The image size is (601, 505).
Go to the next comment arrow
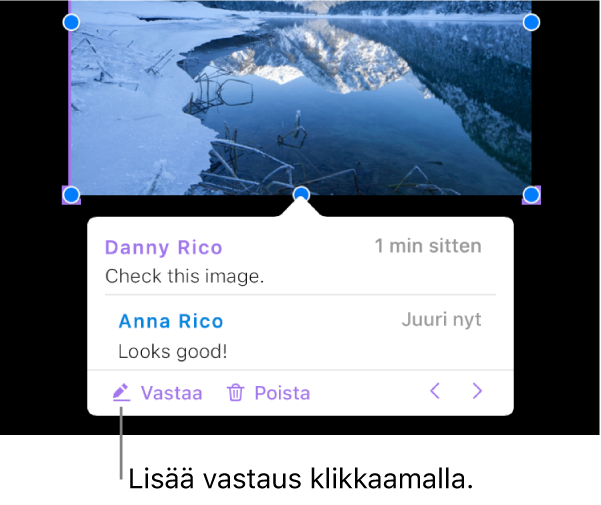[x=477, y=391]
